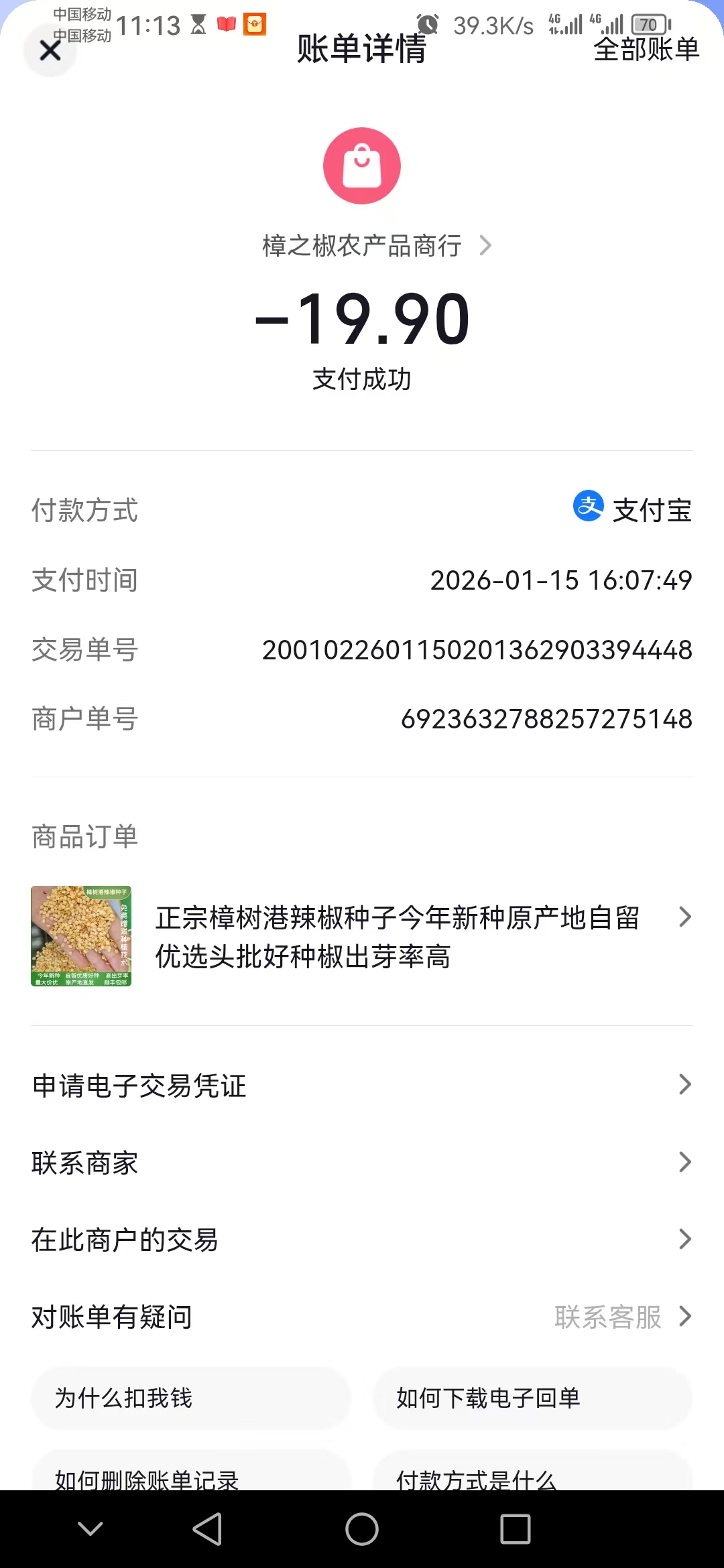The height and width of the screenshot is (1568, 724).
Task: Ask 为什么扣我钱 quick question
Action: pyautogui.click(x=190, y=1398)
